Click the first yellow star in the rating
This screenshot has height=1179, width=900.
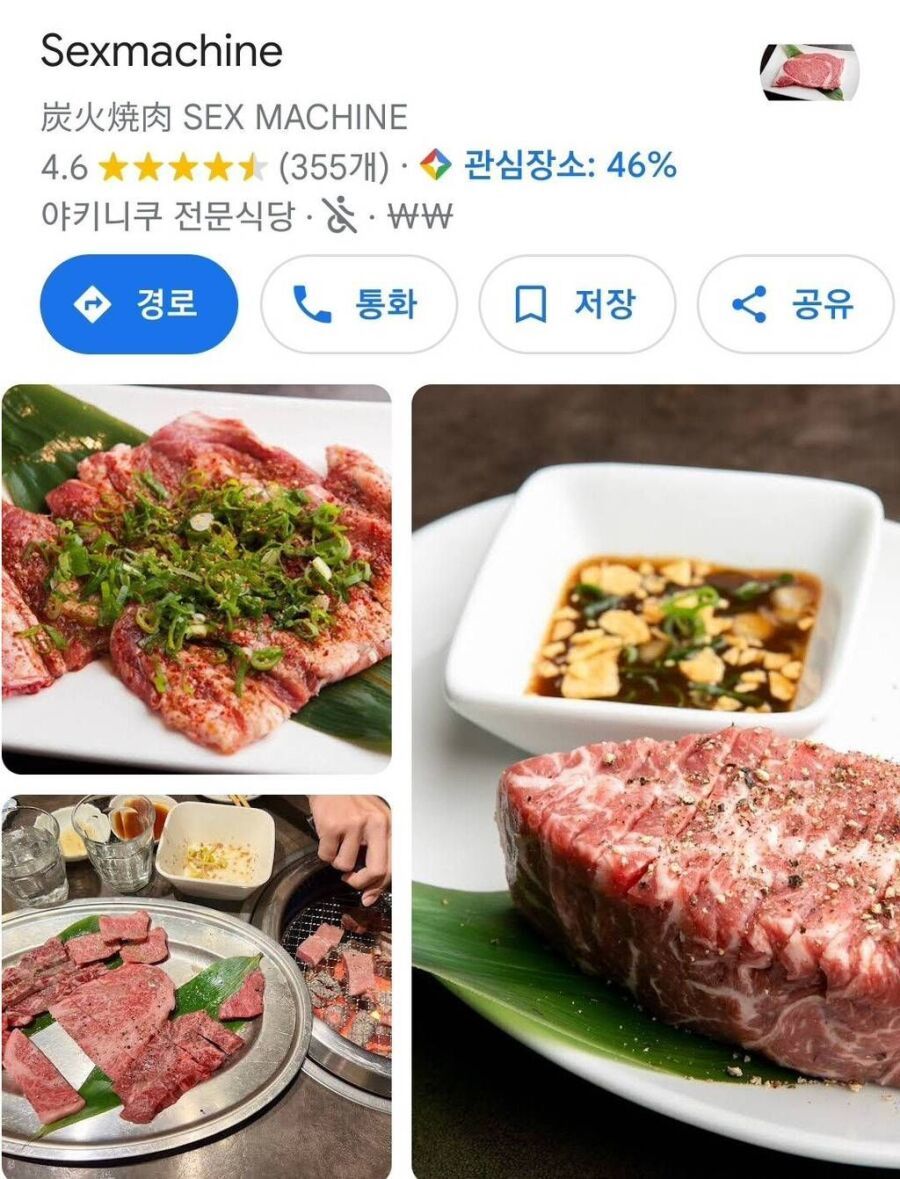pyautogui.click(x=112, y=165)
